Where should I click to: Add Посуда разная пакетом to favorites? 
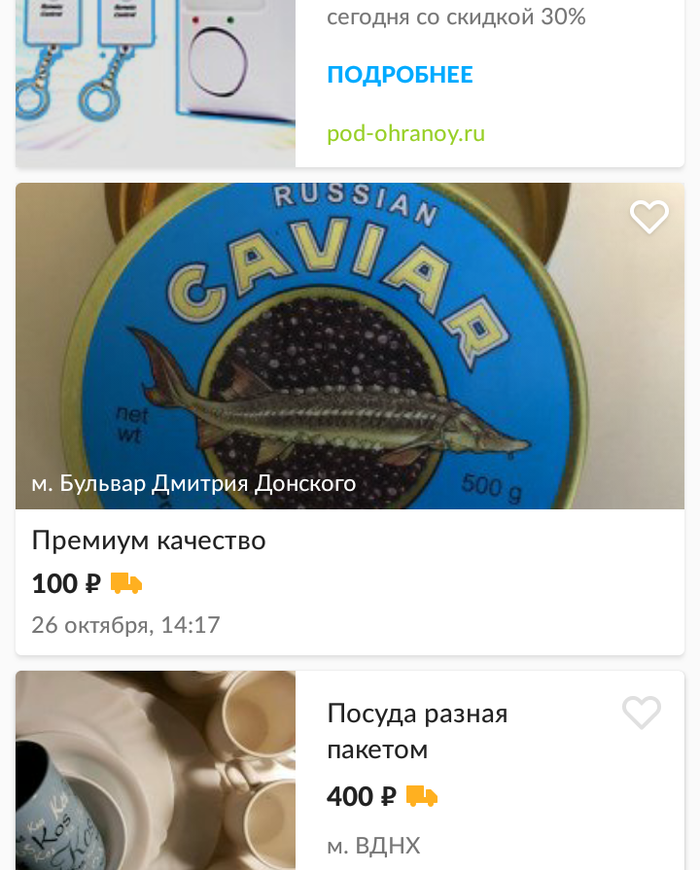click(641, 713)
